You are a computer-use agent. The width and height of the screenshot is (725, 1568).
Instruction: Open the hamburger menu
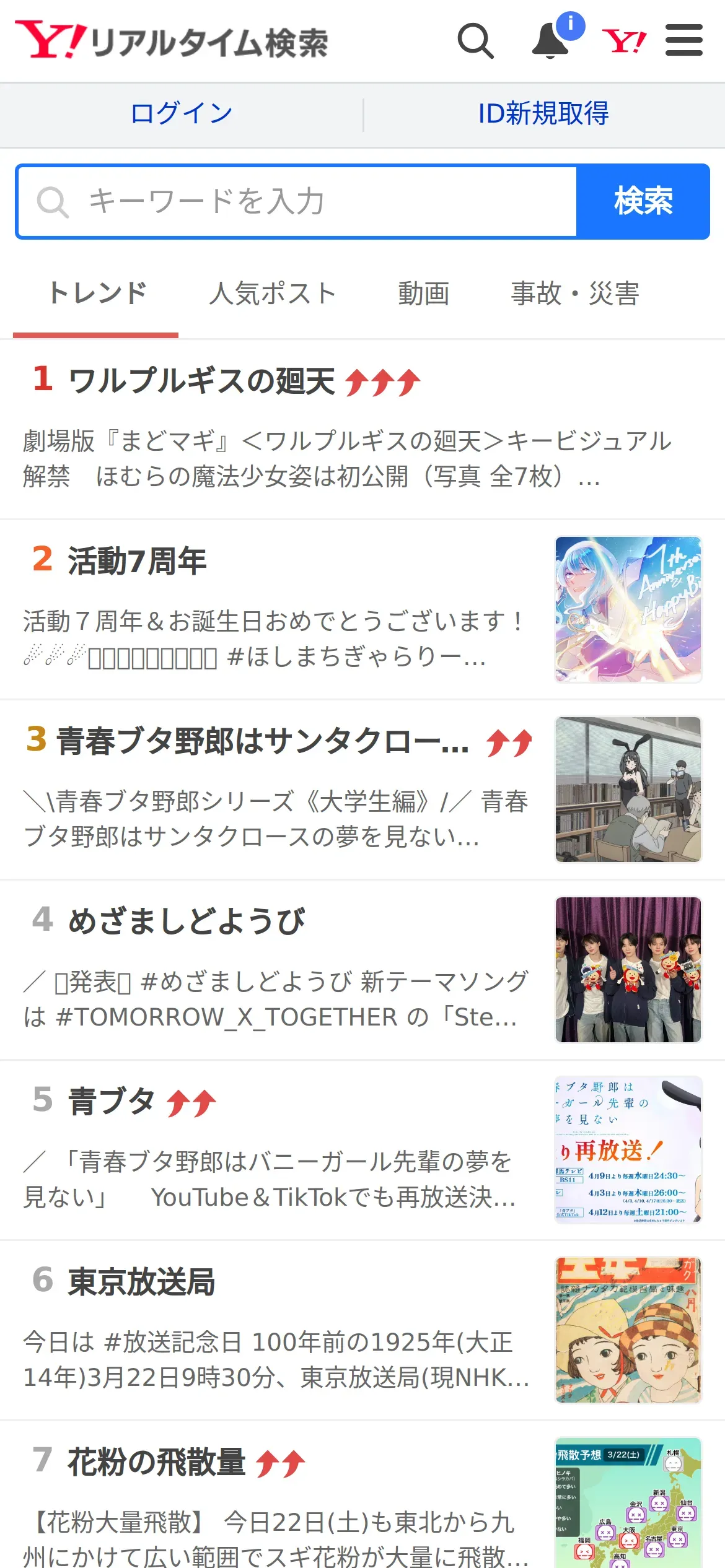(684, 41)
